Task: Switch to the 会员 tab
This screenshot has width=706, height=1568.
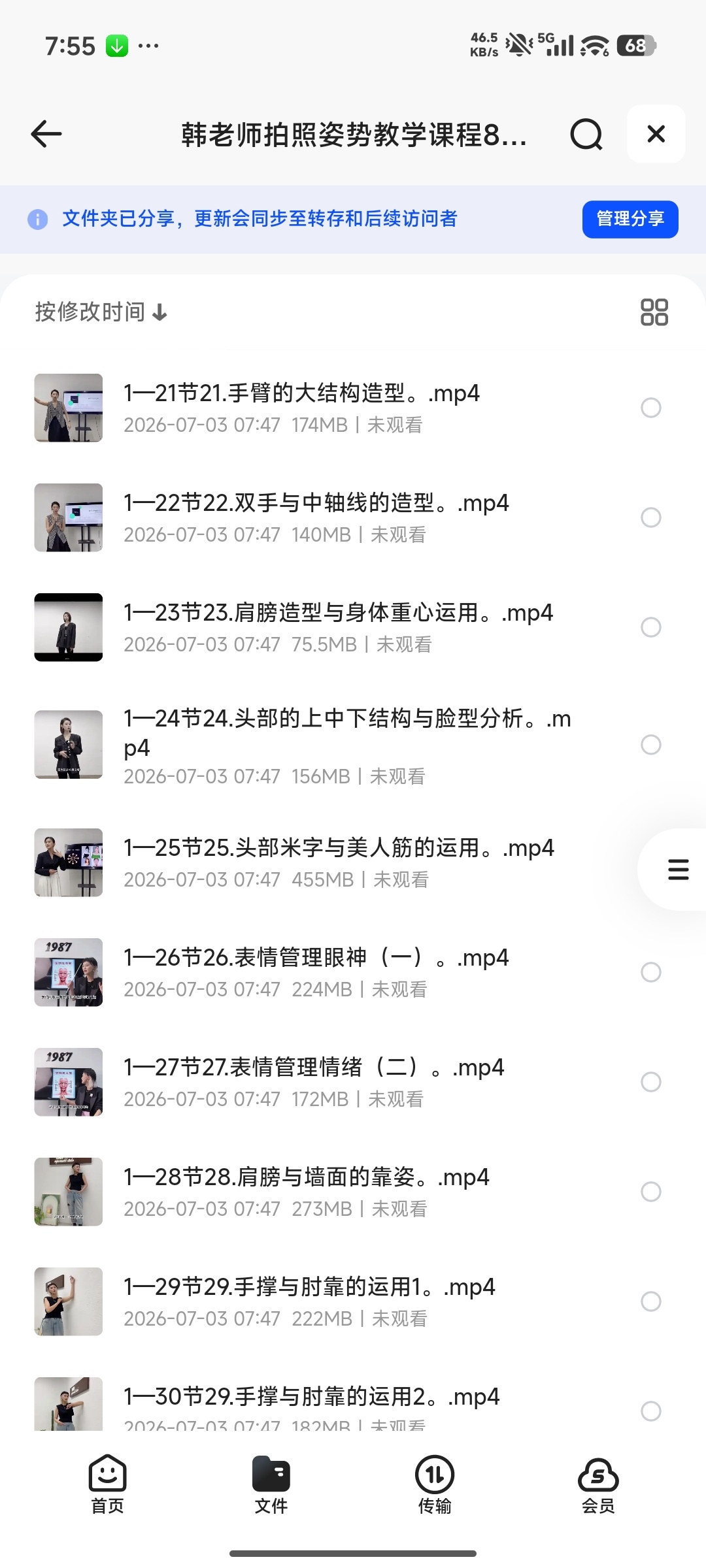Action: 598,1485
